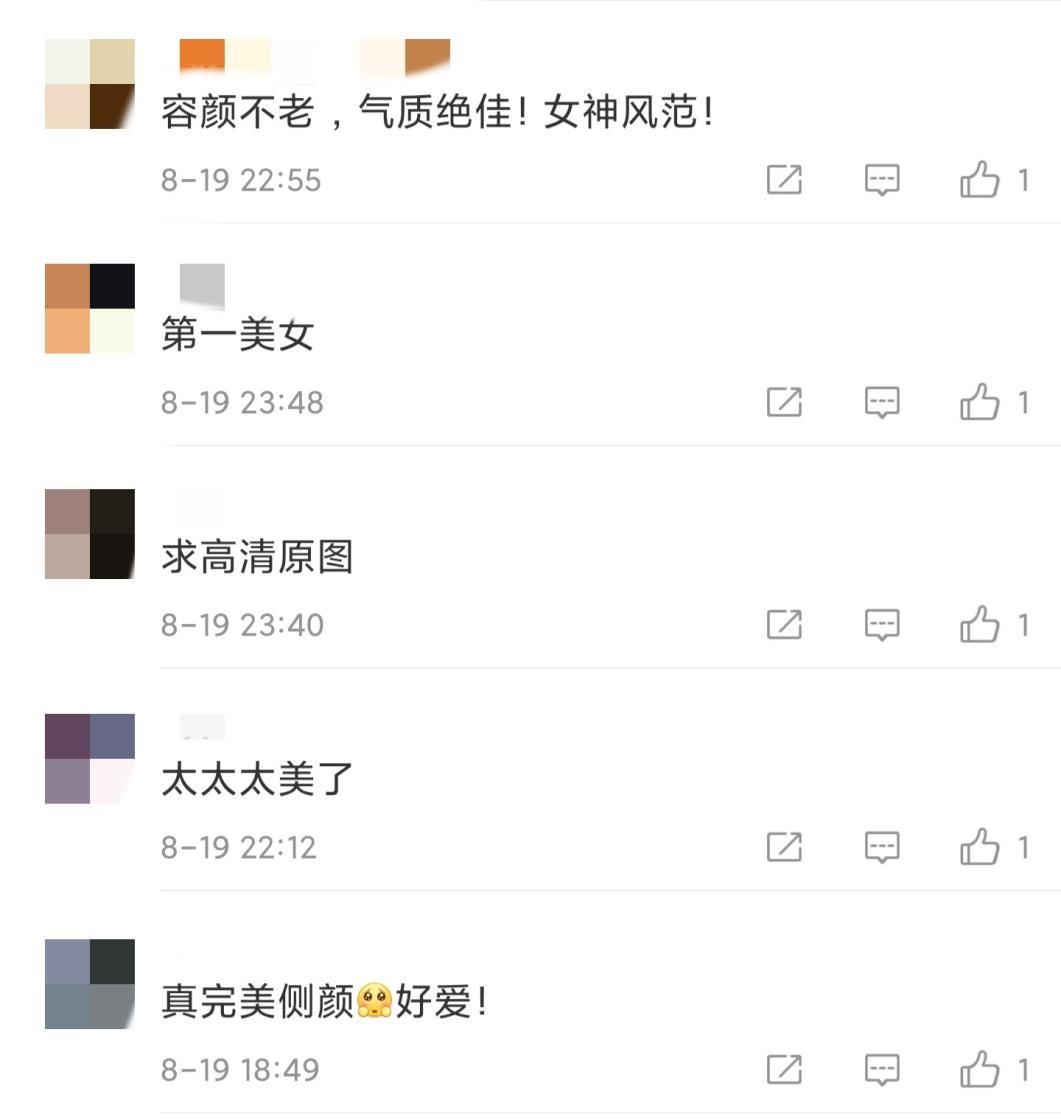Like the comment "太太太美了"
This screenshot has height=1119, width=1061.
point(980,847)
